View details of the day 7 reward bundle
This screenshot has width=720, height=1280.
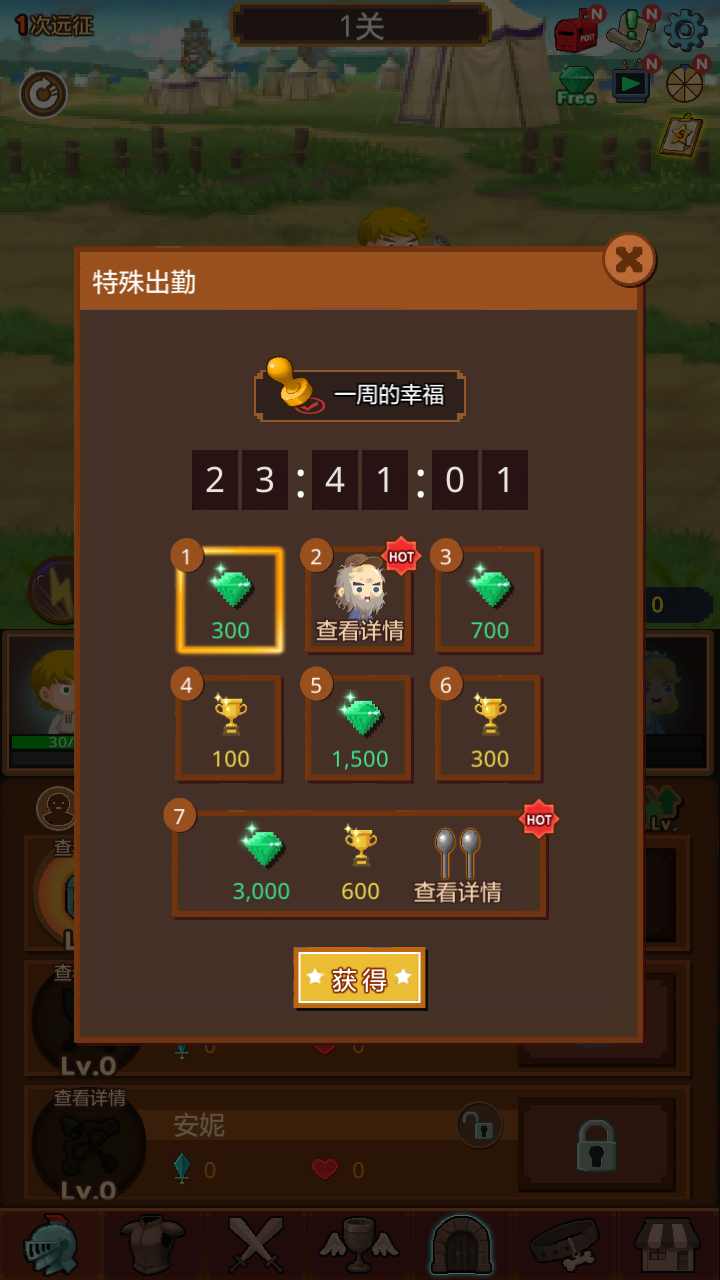[458, 866]
